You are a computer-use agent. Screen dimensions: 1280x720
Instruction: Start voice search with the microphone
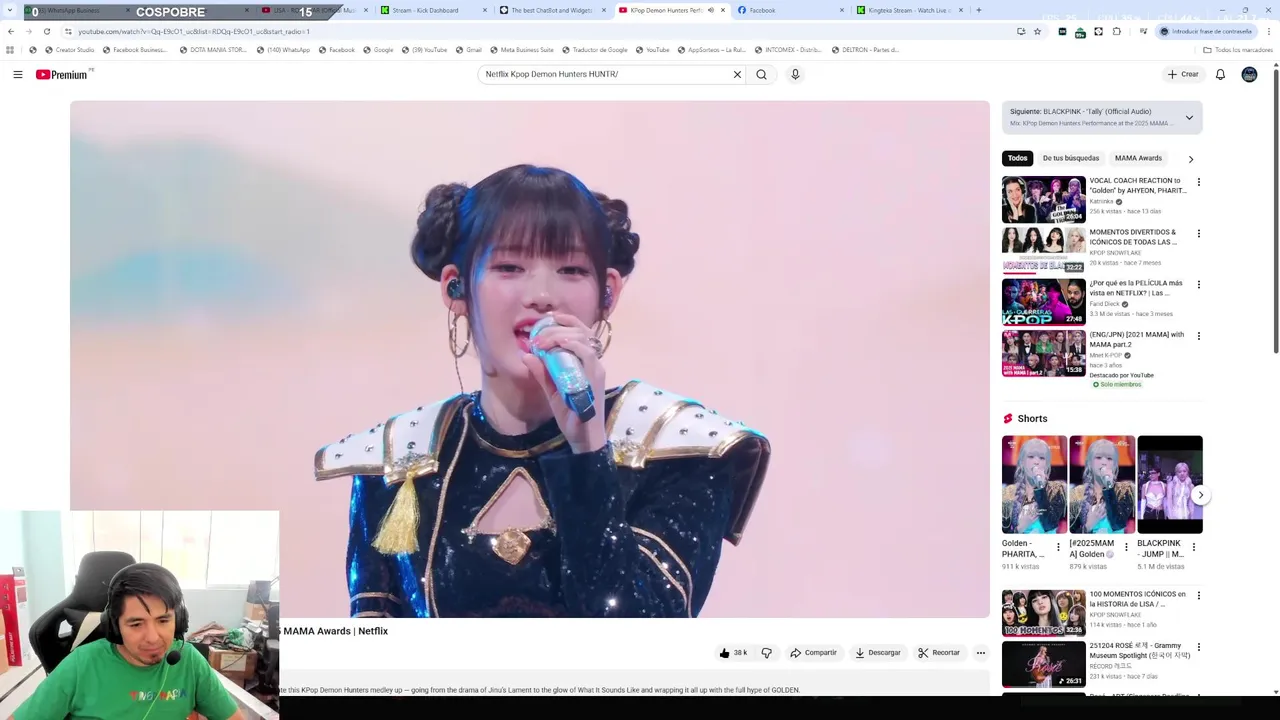[x=795, y=74]
